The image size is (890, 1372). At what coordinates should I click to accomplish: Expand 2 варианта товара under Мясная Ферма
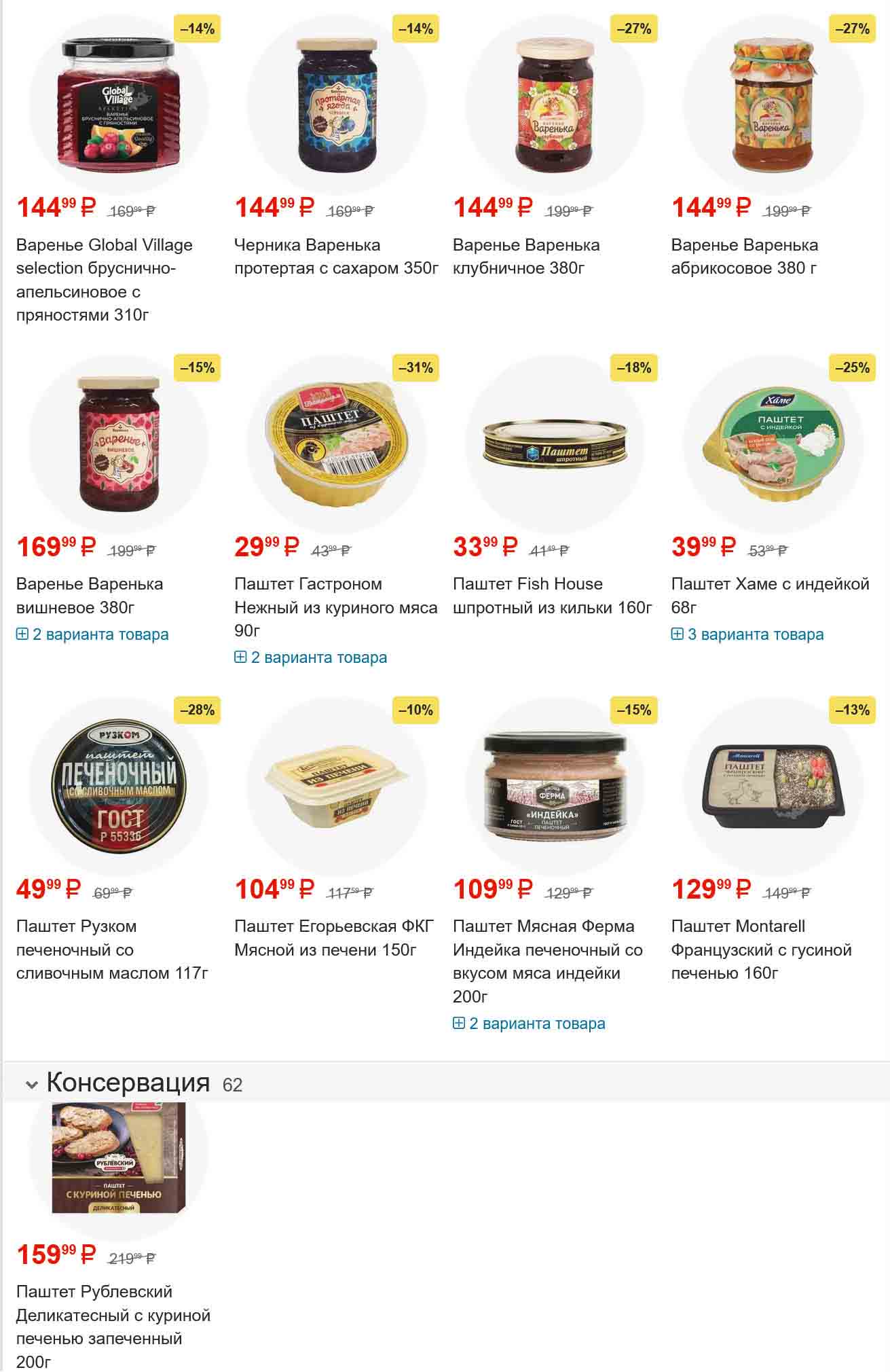click(x=530, y=1024)
